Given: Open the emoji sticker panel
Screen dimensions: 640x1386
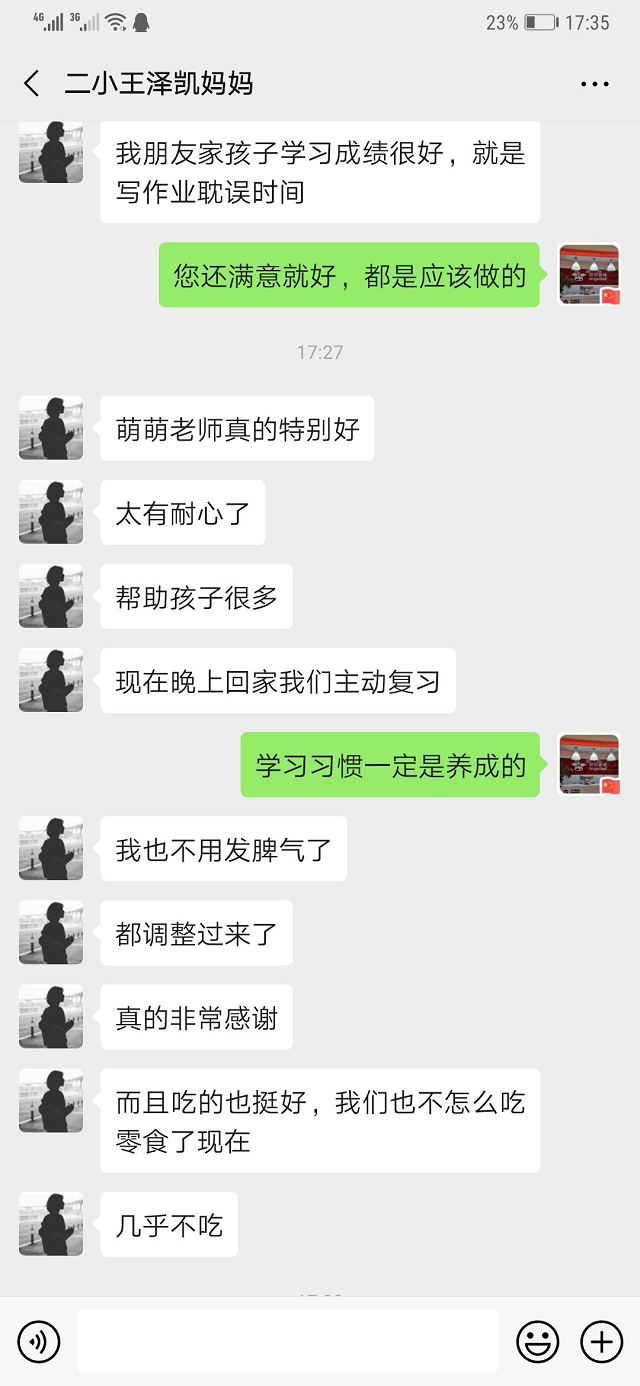Looking at the screenshot, I should (537, 1341).
